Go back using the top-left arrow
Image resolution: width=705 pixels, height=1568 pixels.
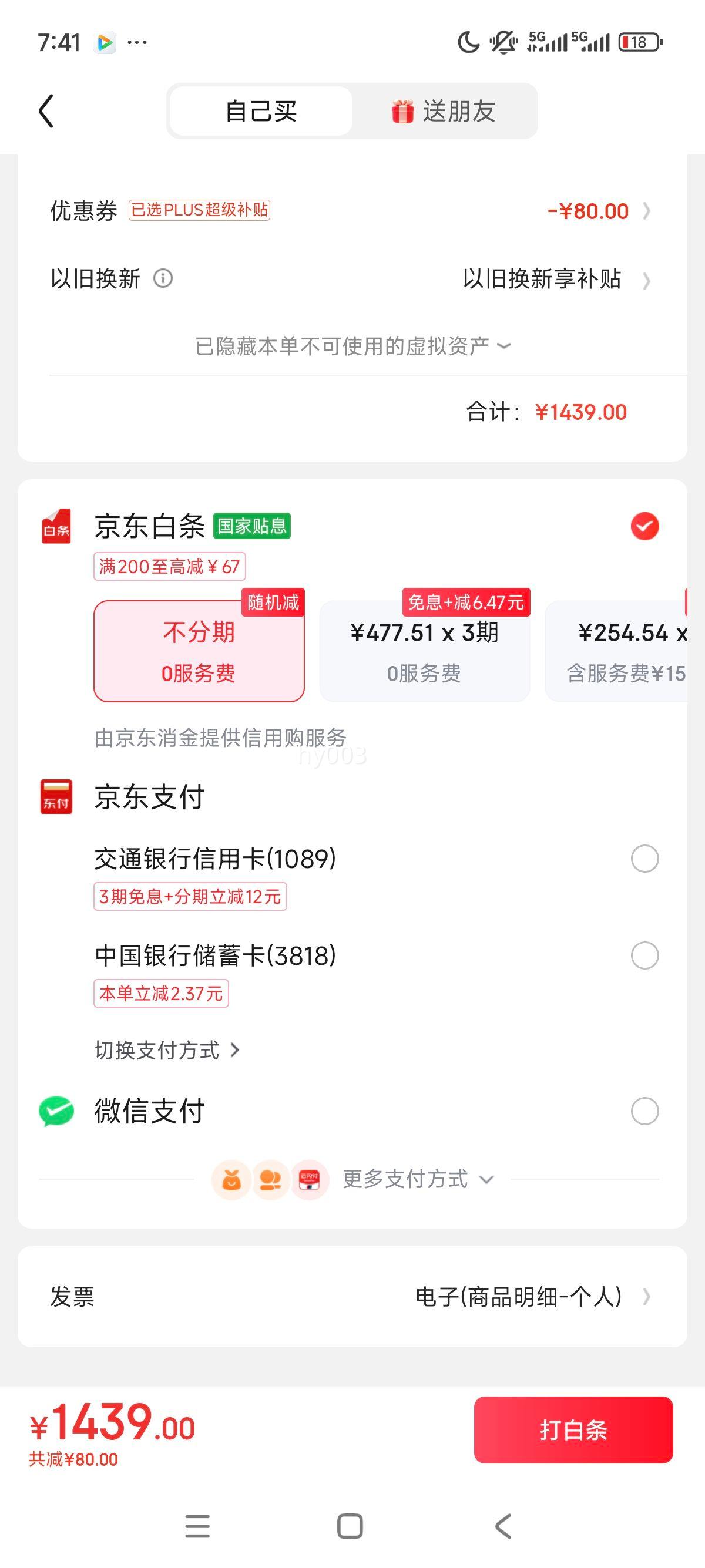click(x=47, y=112)
